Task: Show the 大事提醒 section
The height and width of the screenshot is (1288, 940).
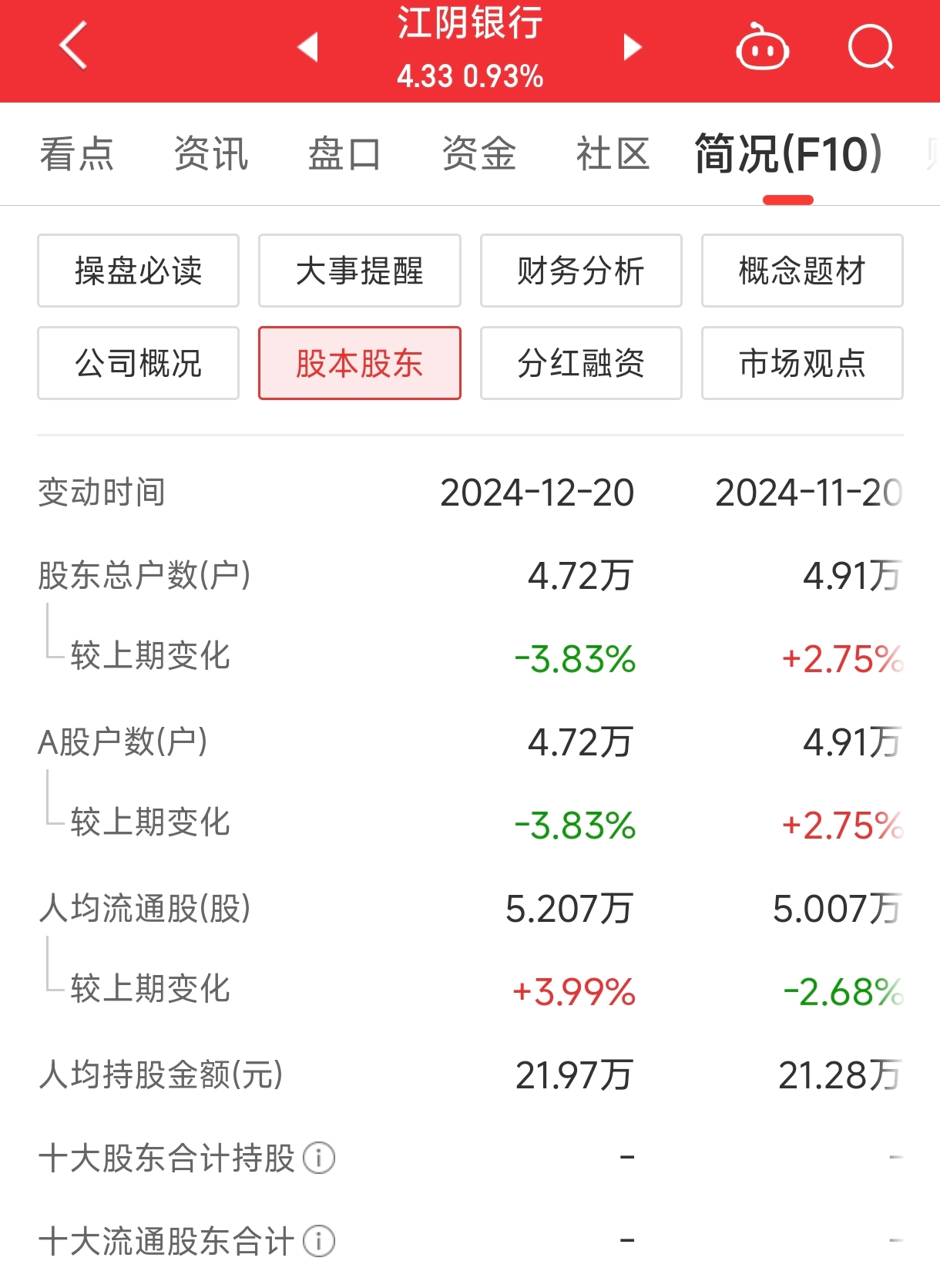Action: click(x=360, y=271)
